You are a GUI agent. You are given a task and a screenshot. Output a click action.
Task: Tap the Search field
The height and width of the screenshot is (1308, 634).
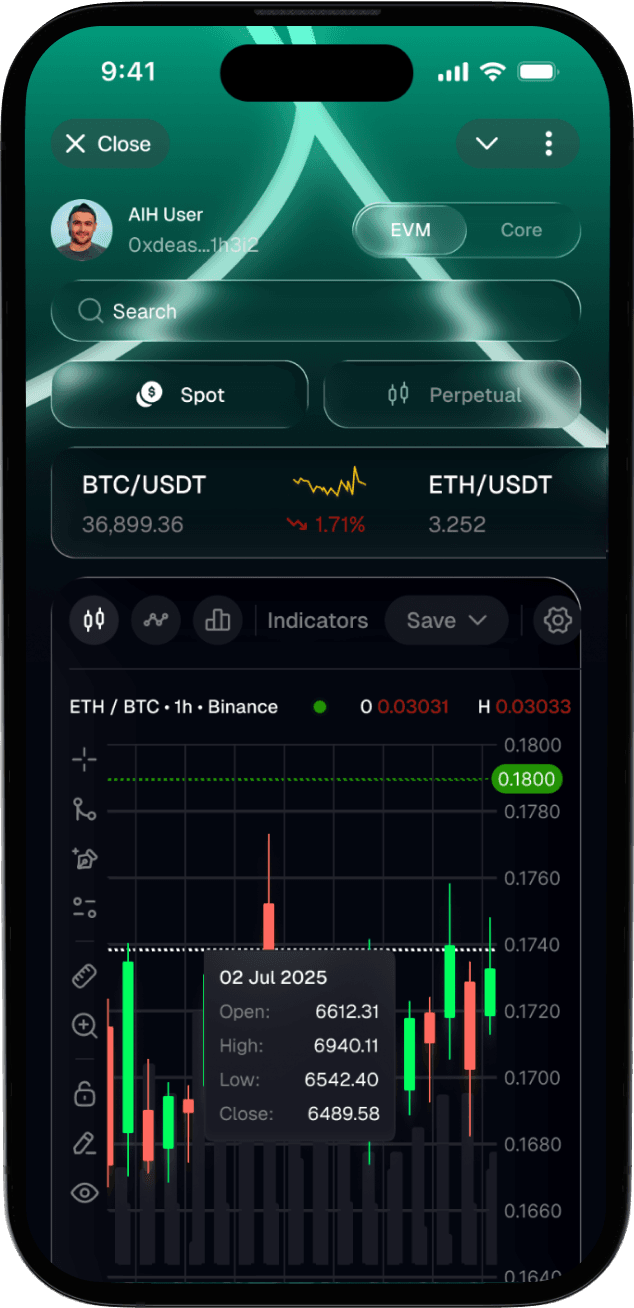(315, 311)
